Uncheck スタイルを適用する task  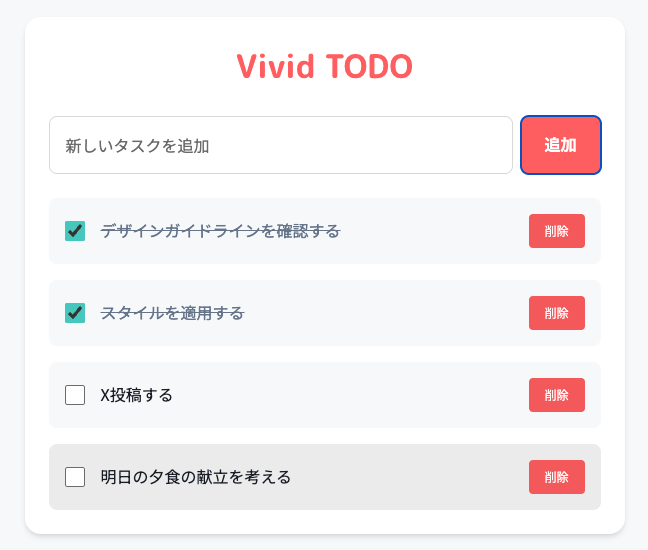pos(75,313)
